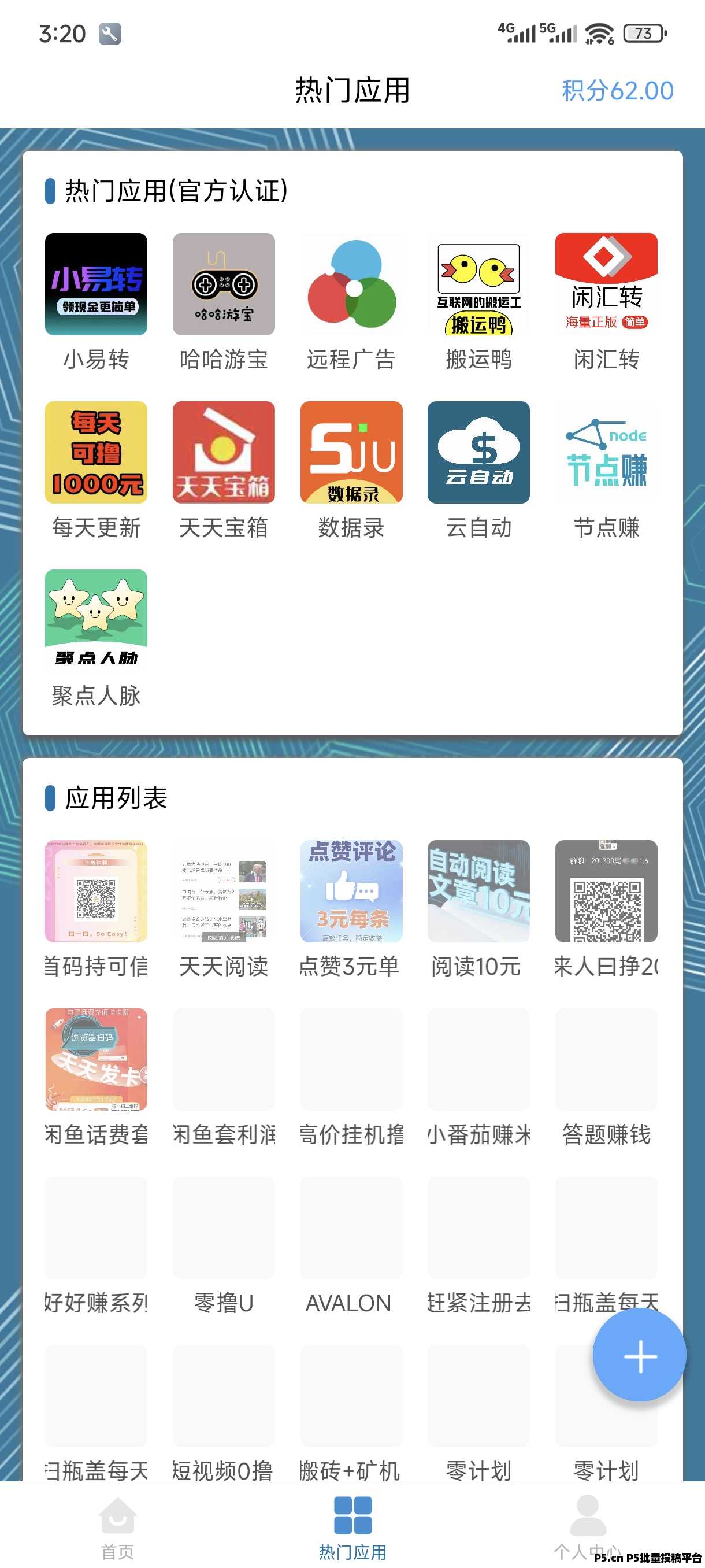705x1568 pixels.
Task: Open the 答题赚钱 app entry
Action: point(606,1059)
